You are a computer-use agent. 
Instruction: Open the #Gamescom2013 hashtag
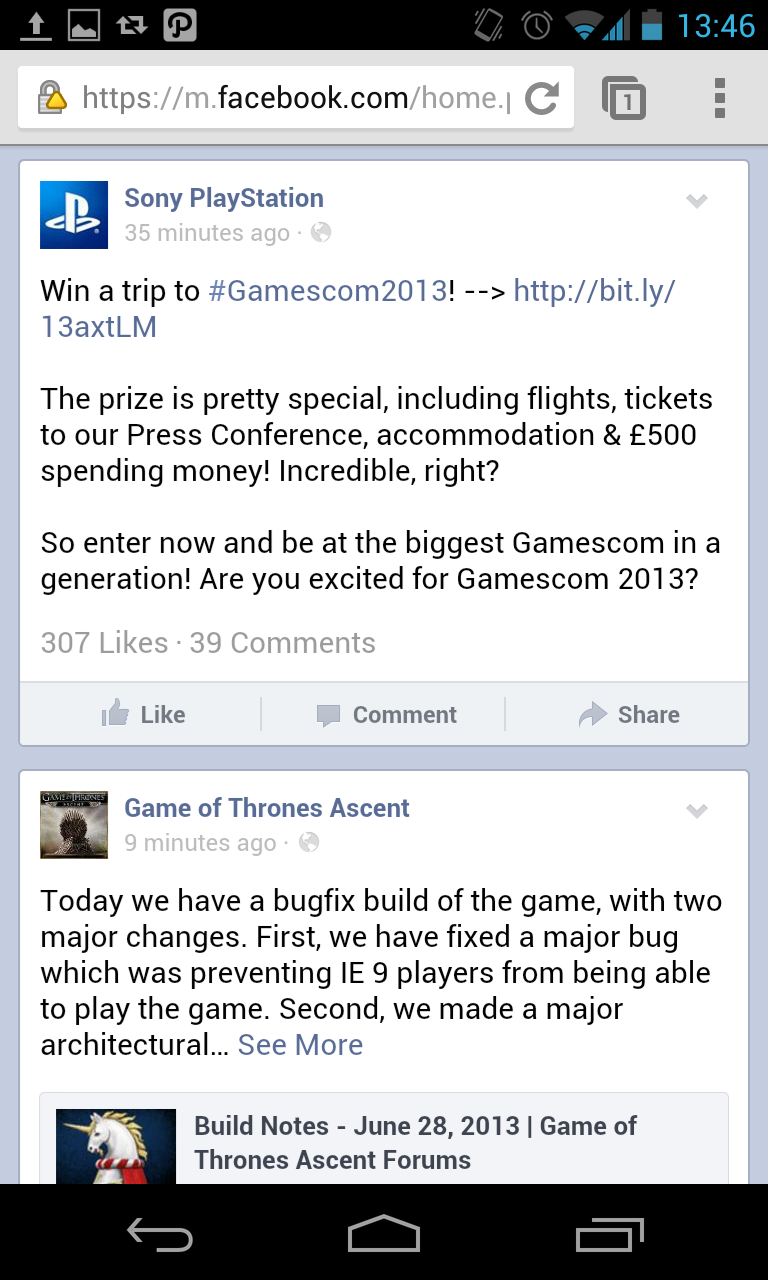pyautogui.click(x=327, y=291)
